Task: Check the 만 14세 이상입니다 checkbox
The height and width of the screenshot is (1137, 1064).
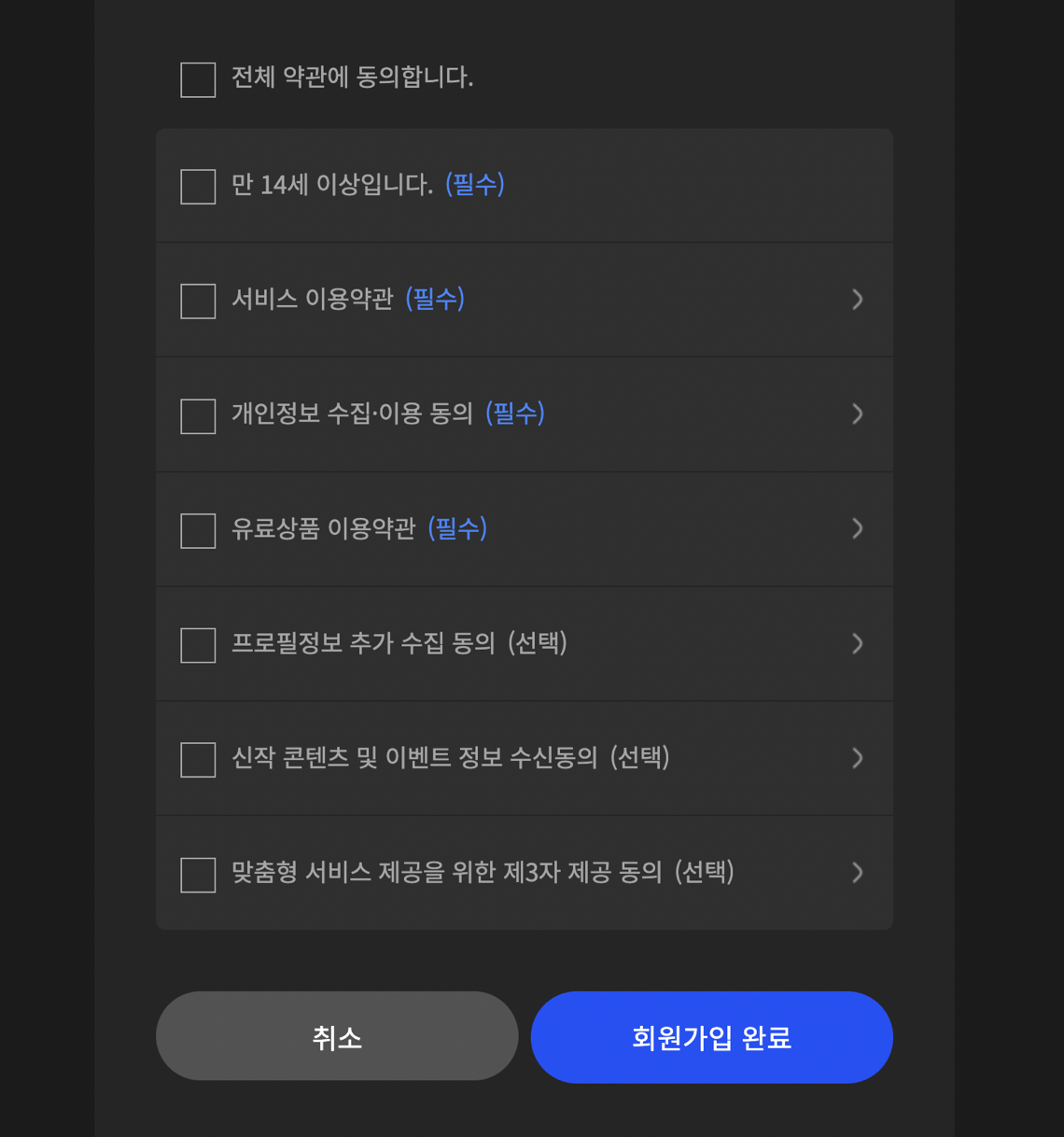Action: [198, 186]
